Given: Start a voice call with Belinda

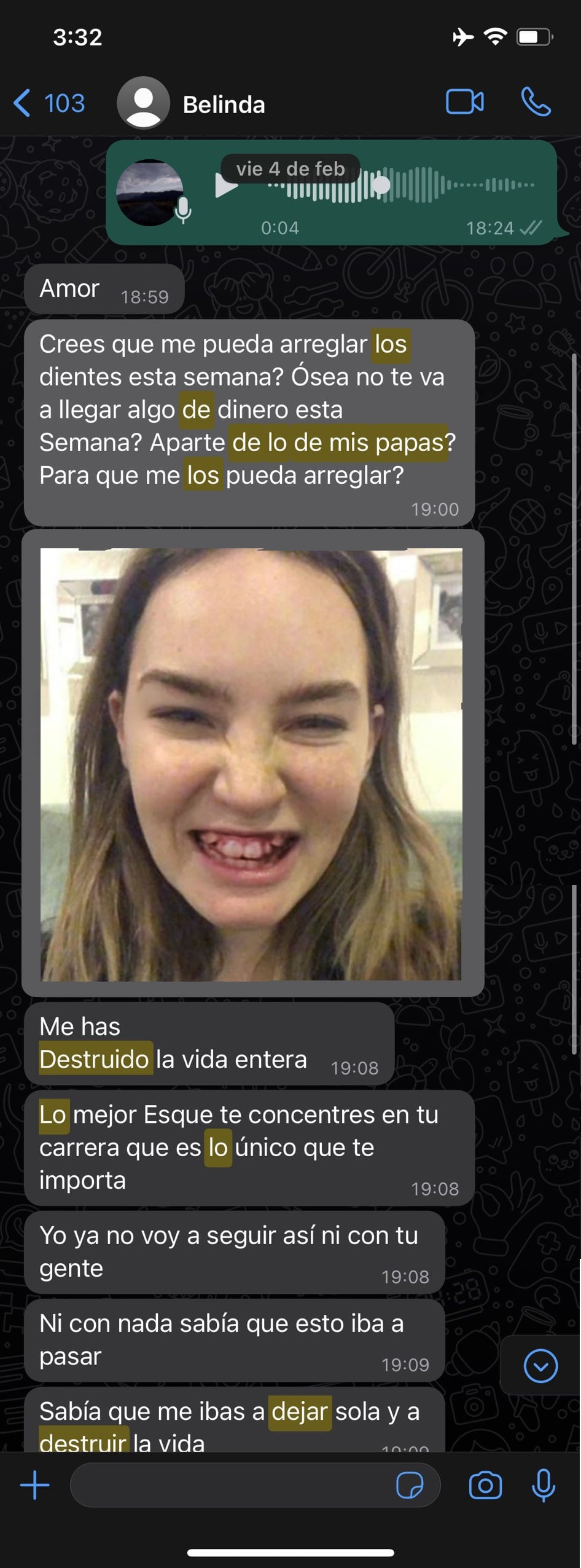Looking at the screenshot, I should 536,102.
